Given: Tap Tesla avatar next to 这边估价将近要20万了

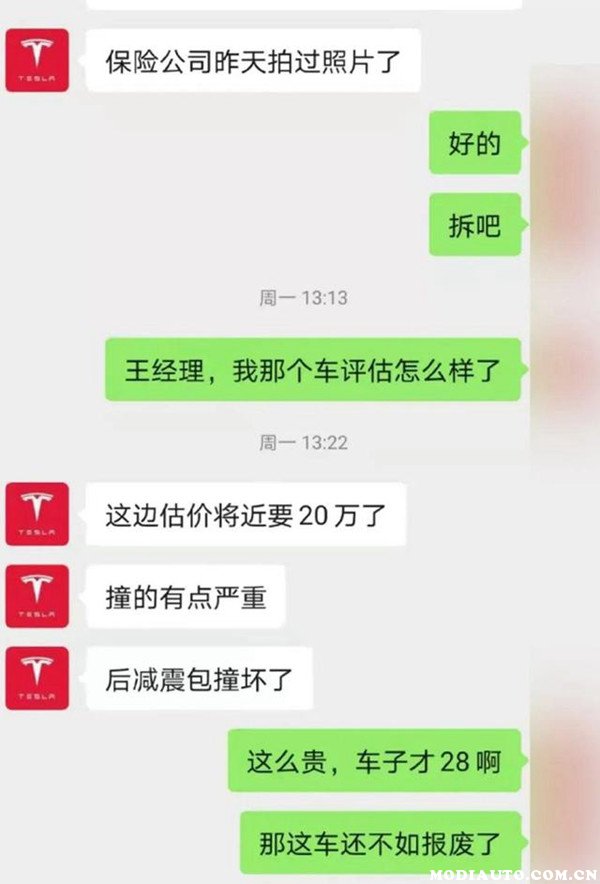Looking at the screenshot, I should (37, 514).
